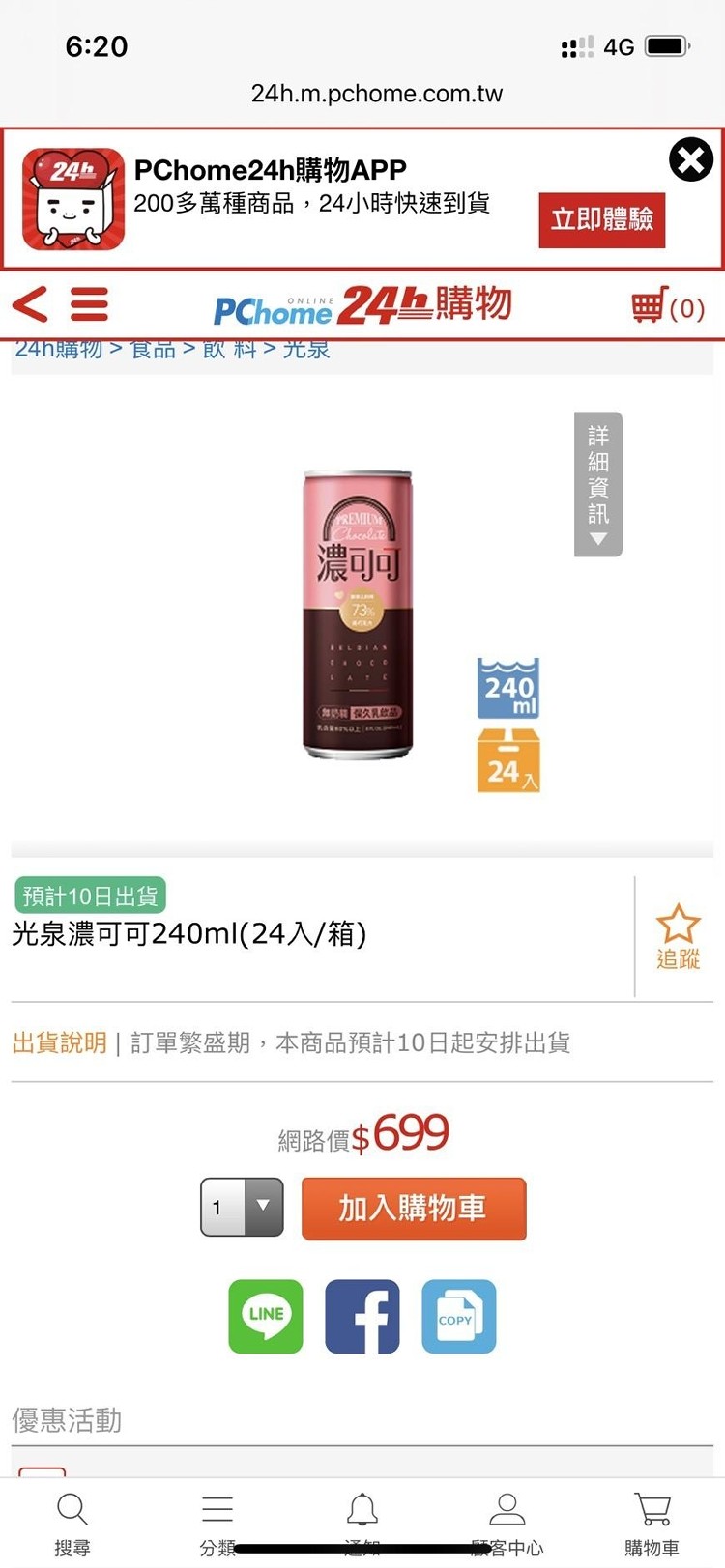
Task: Open the 通知 notifications tab
Action: 362,1524
